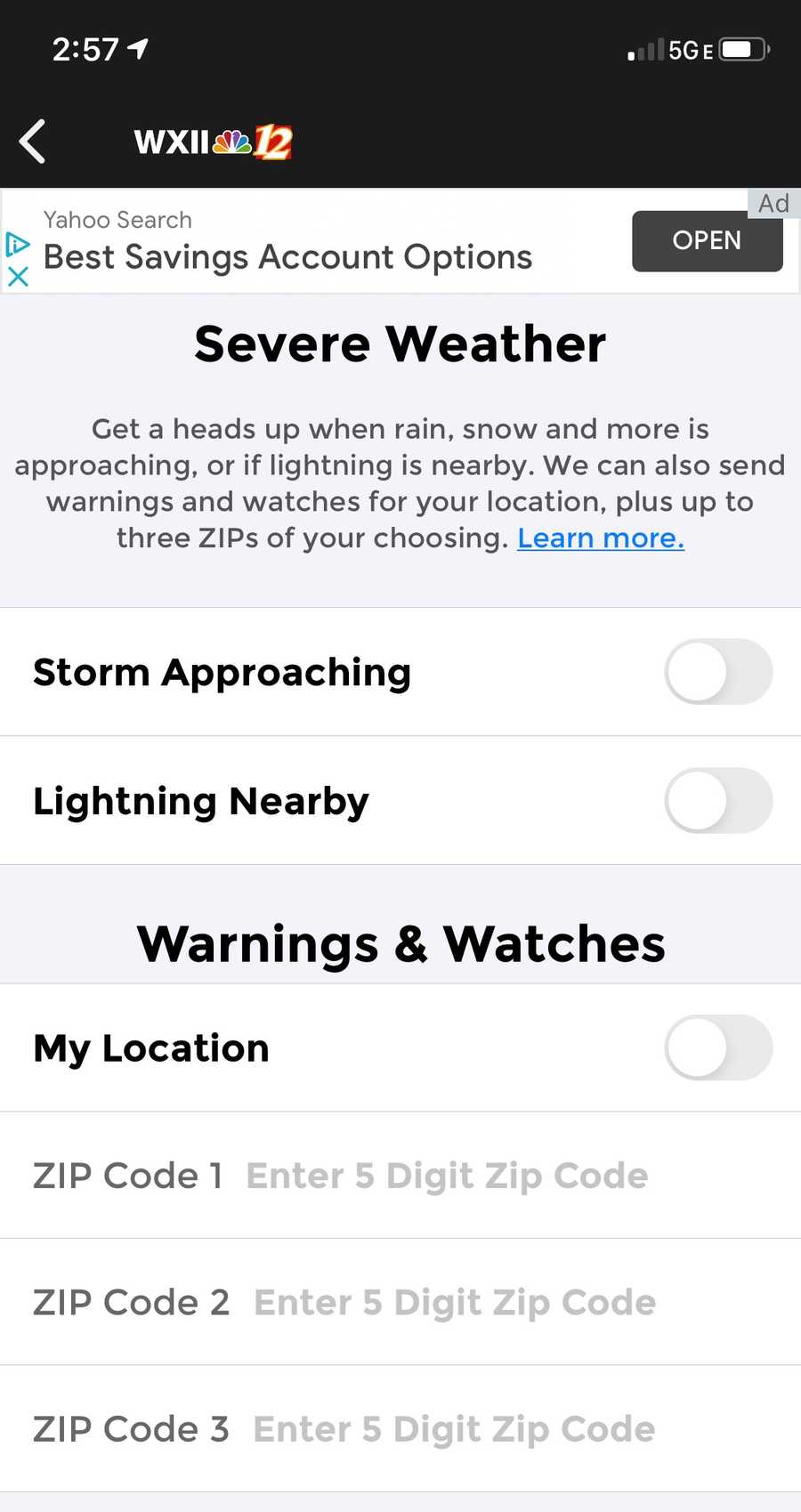Screen dimensions: 801x1512
Task: Turn on Lightning Nearby alerts
Action: [717, 801]
